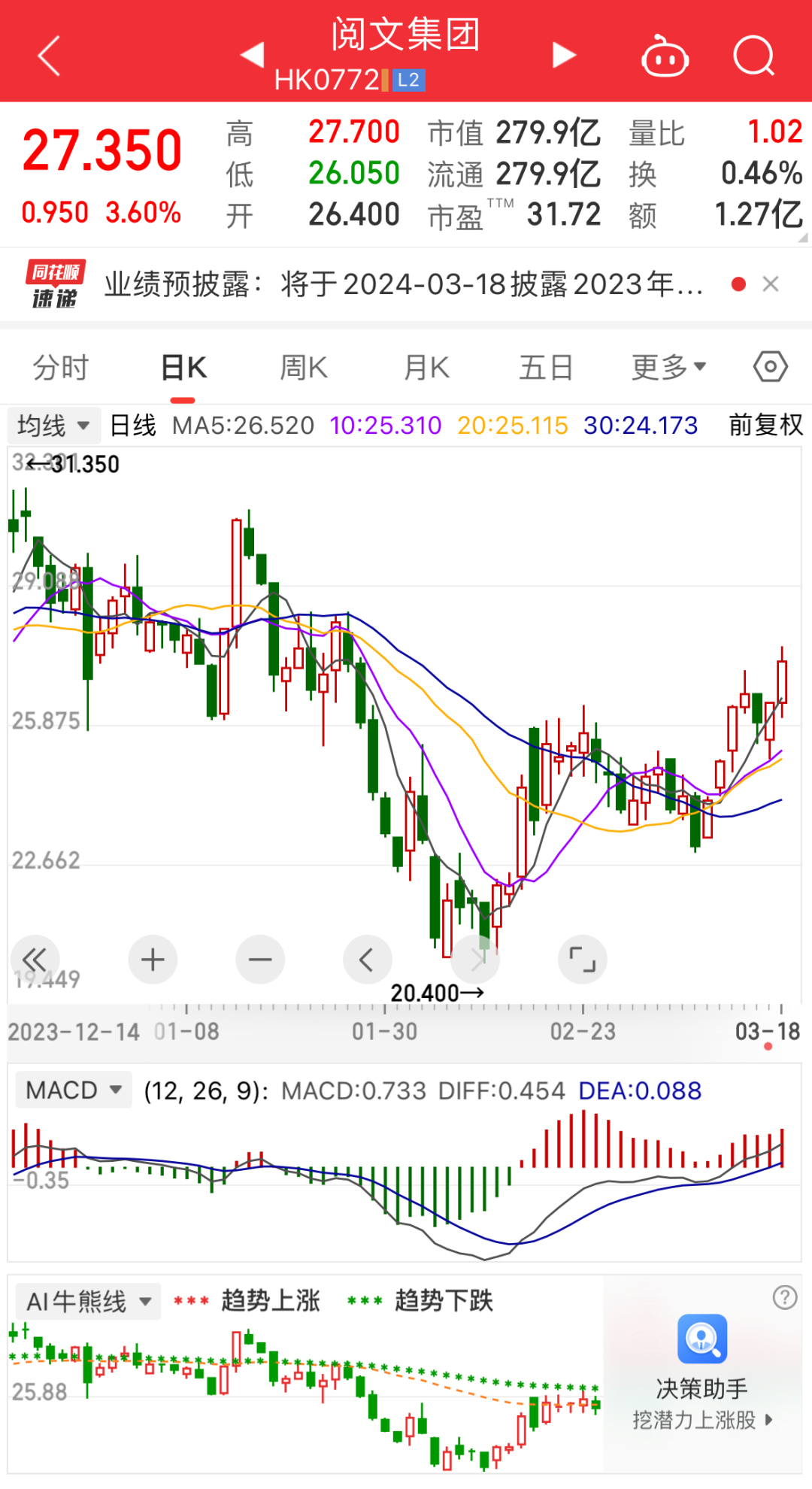
Task: Dismiss the 业绩预披露 banner
Action: 770,284
